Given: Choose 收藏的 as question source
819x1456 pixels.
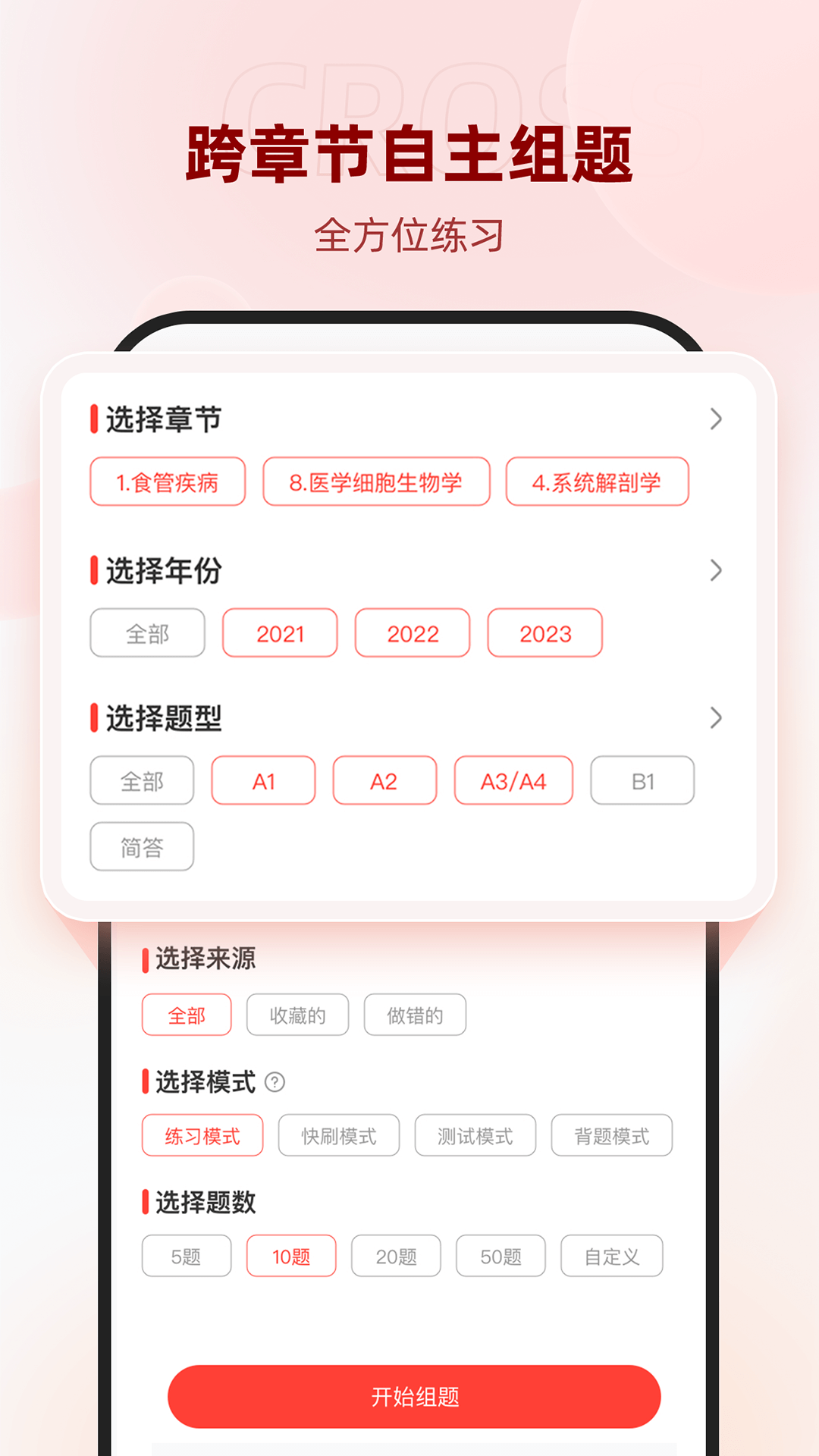Looking at the screenshot, I should coord(297,1014).
